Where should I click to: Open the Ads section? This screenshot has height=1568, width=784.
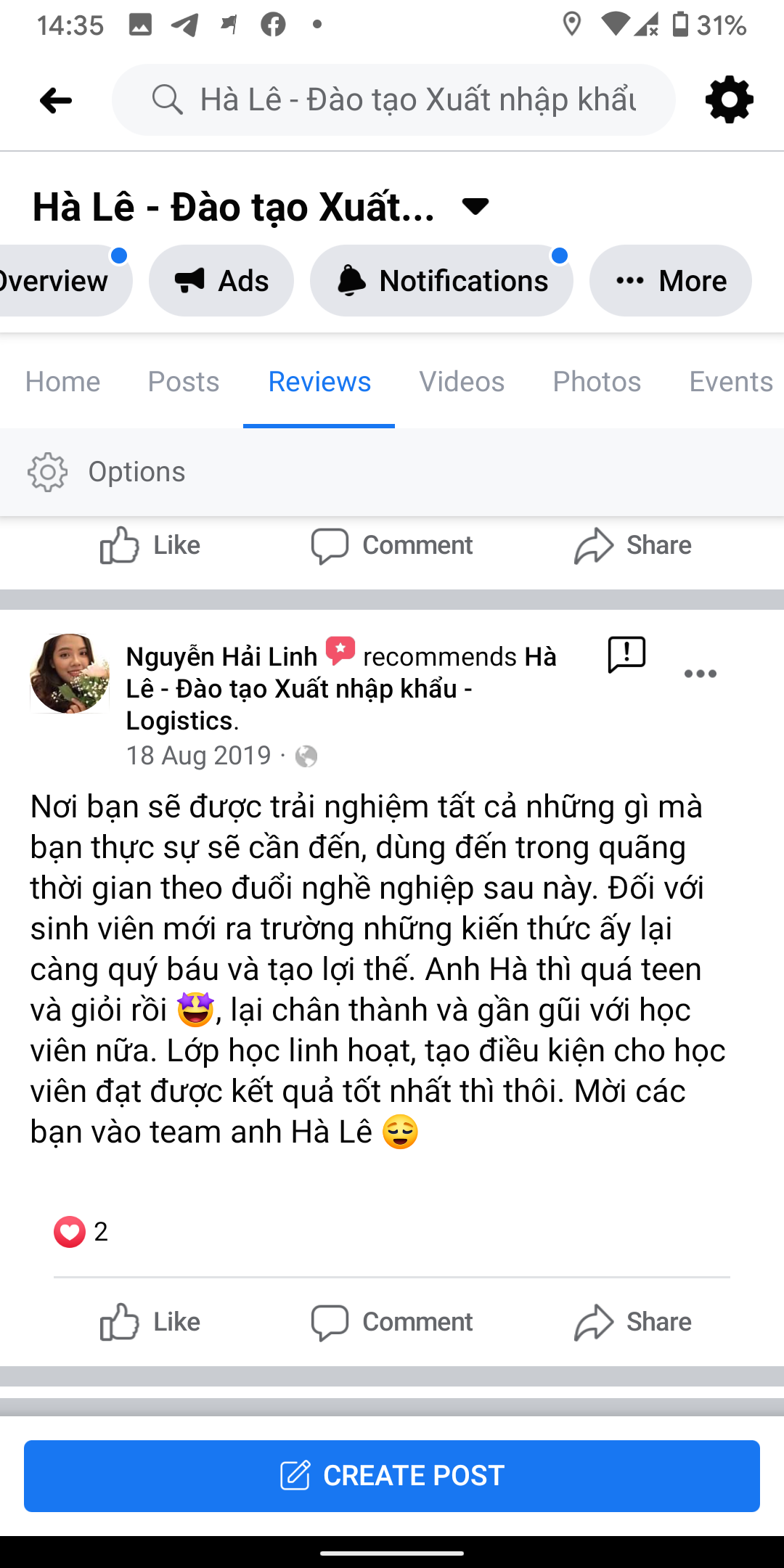point(221,281)
